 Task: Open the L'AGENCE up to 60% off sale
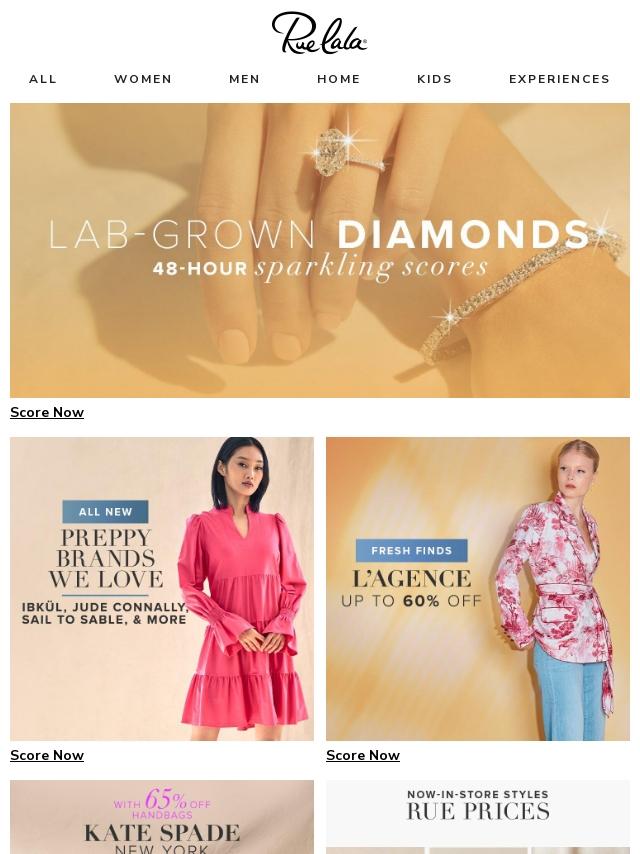click(x=478, y=588)
